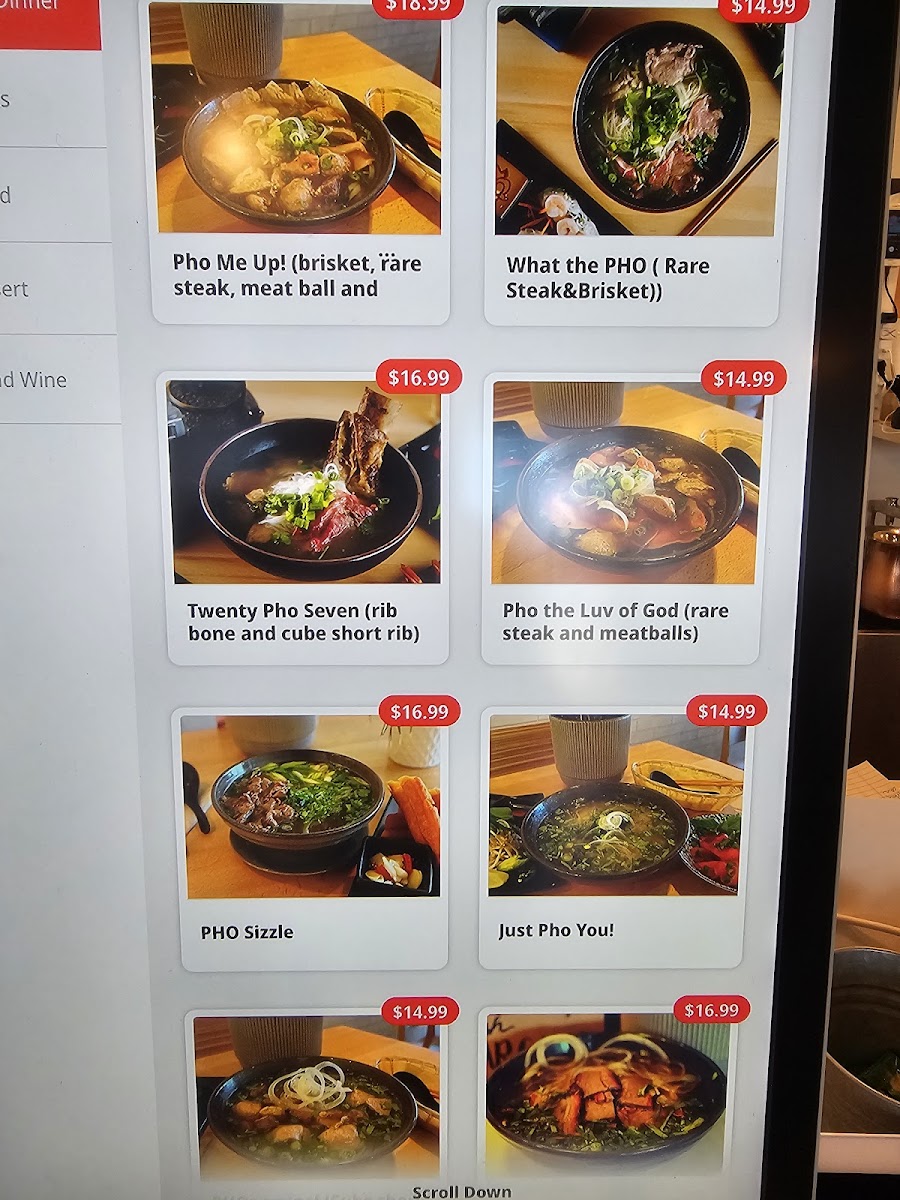900x1200 pixels.
Task: Tap the Scroll Down button
Action: [x=462, y=1191]
